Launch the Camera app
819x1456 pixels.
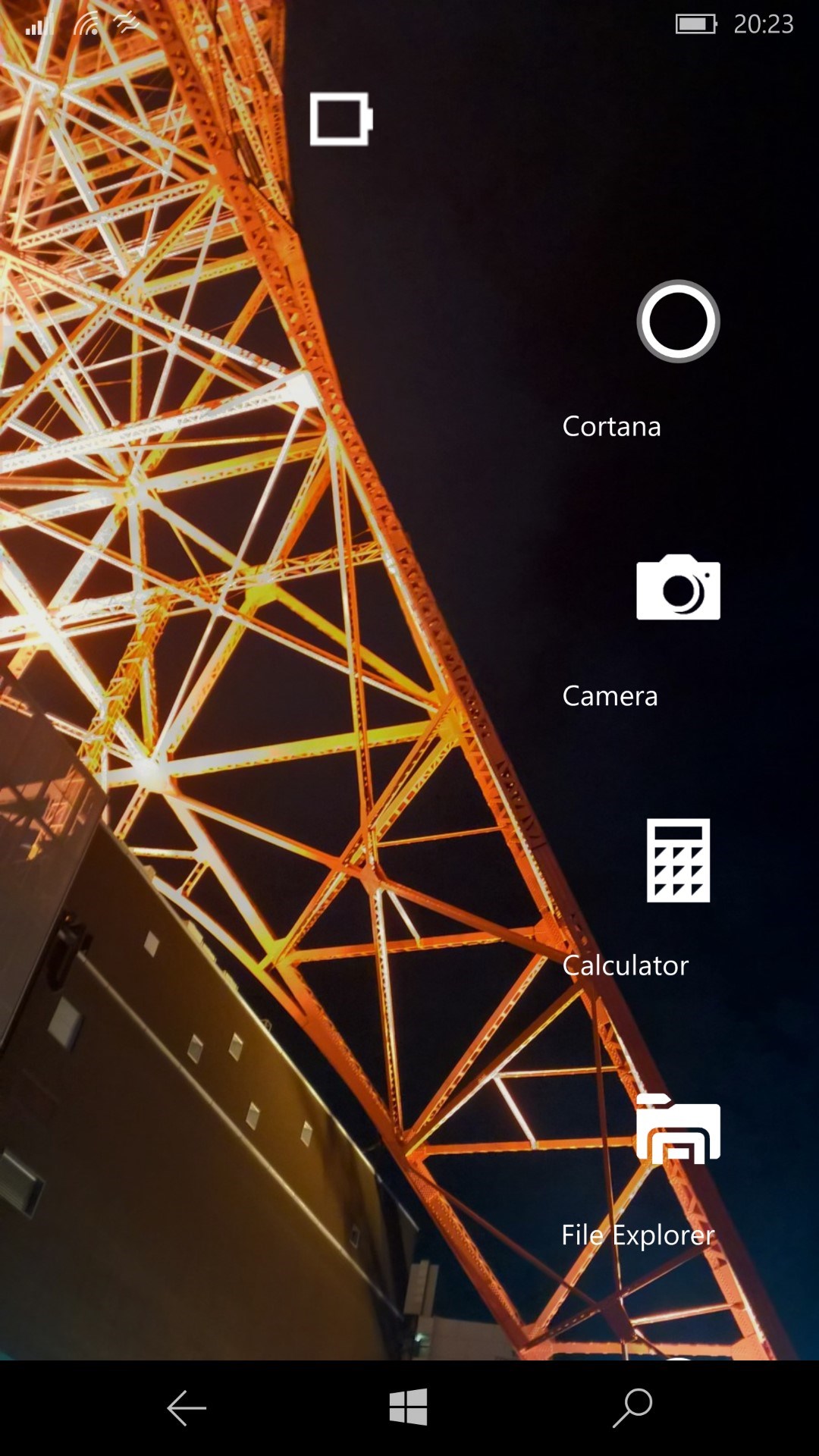tap(678, 588)
